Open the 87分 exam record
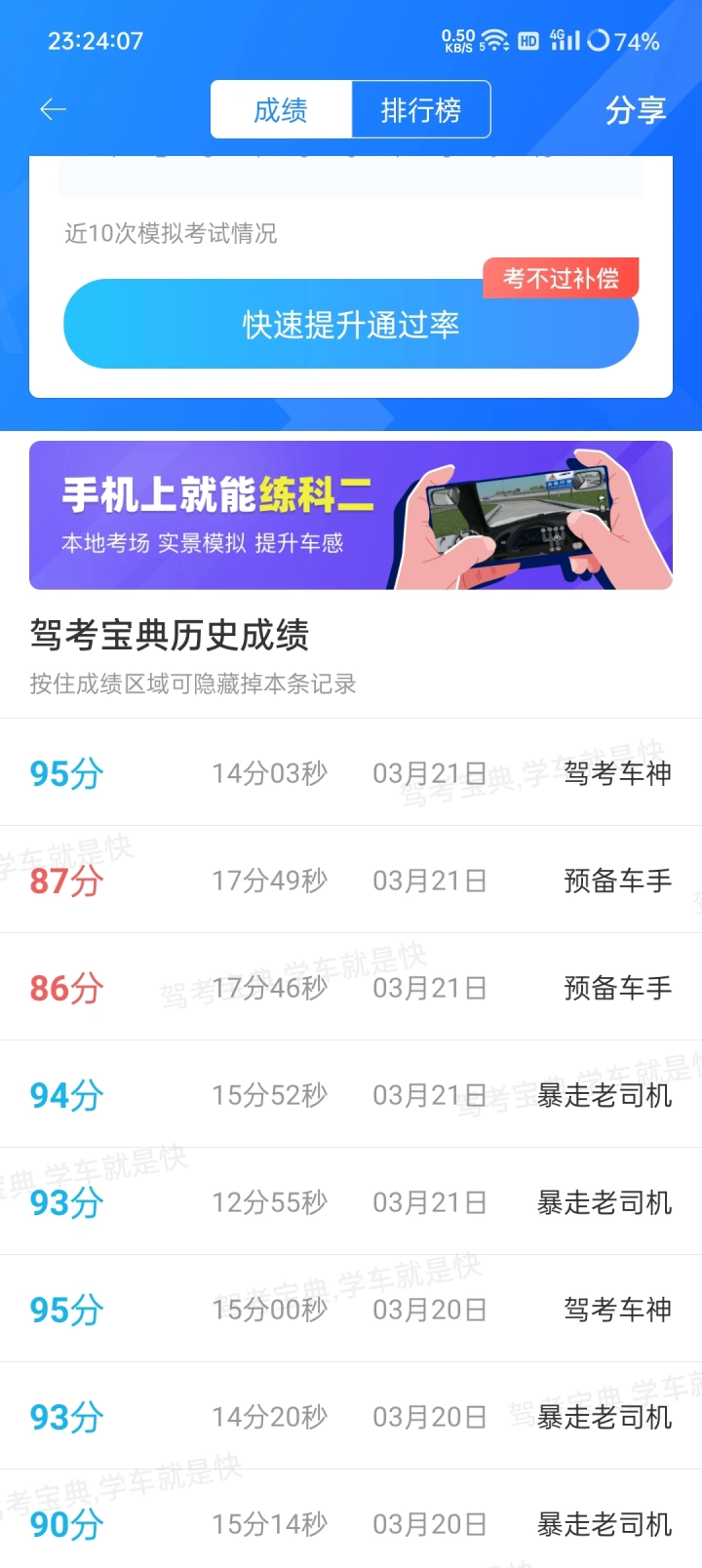 351,881
